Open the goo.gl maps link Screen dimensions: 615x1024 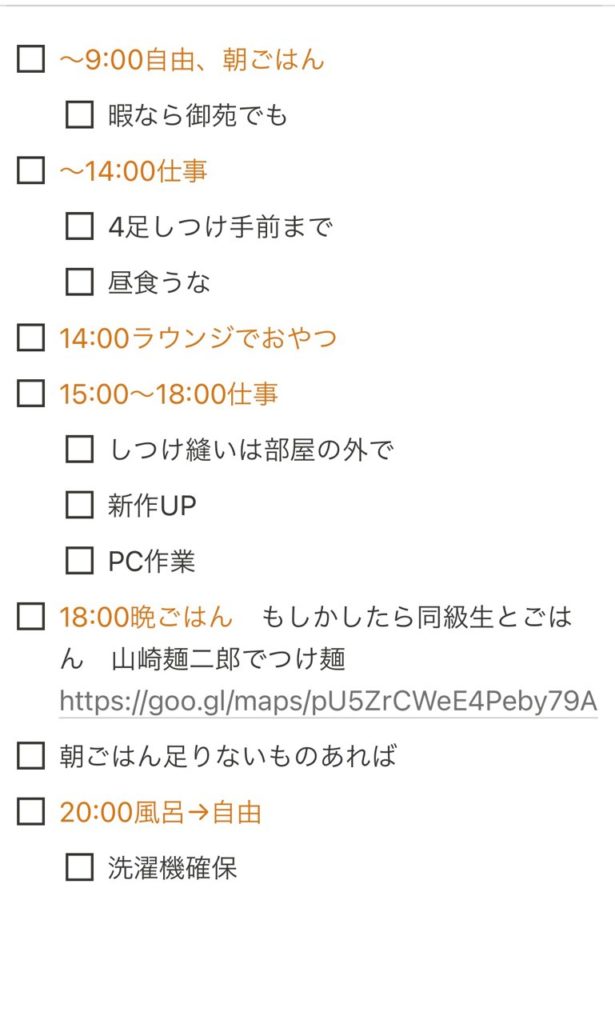coord(328,698)
